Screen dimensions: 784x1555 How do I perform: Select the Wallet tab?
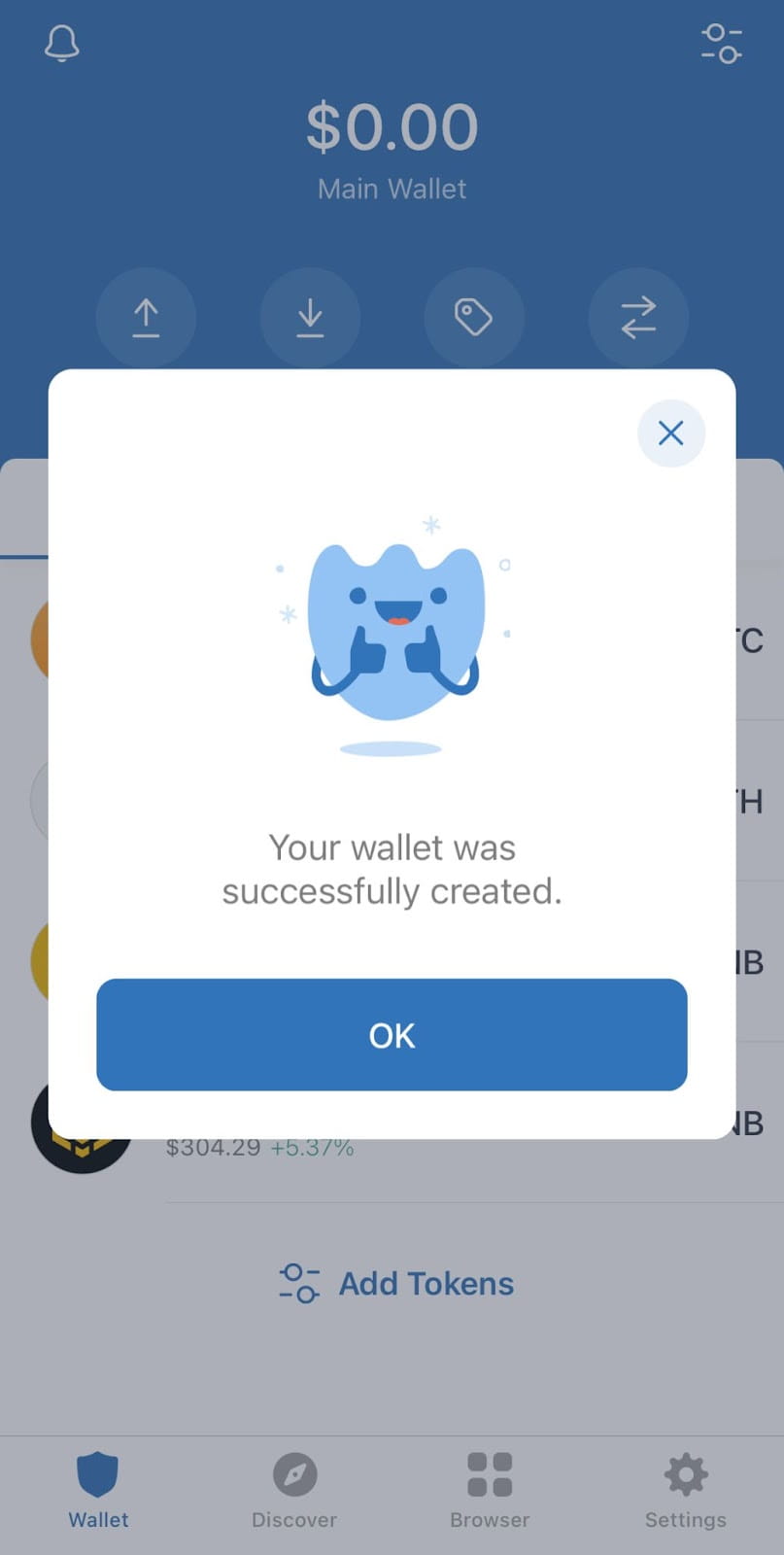[98, 1492]
